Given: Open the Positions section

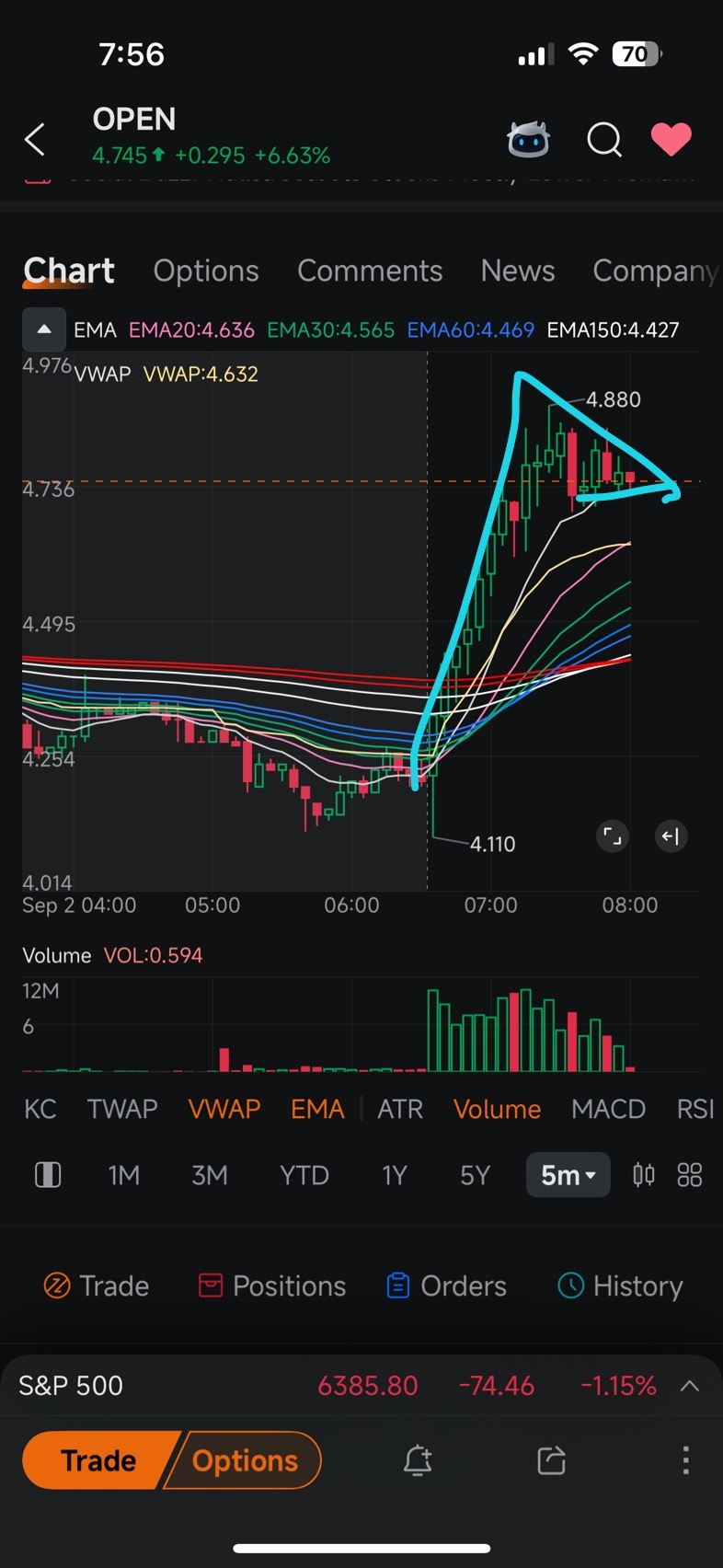Looking at the screenshot, I should tap(272, 1286).
